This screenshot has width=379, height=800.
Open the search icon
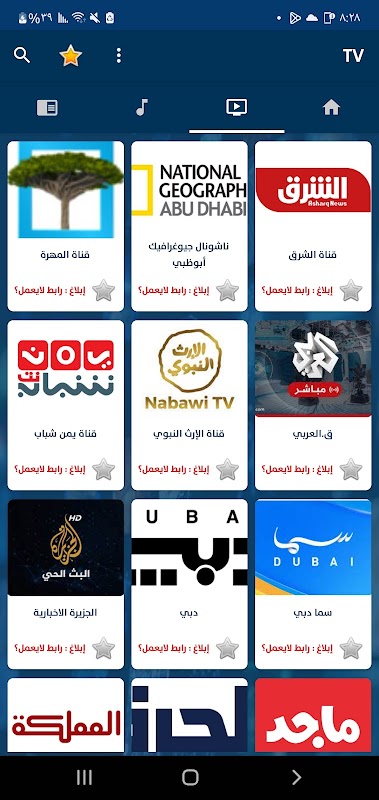(22, 55)
